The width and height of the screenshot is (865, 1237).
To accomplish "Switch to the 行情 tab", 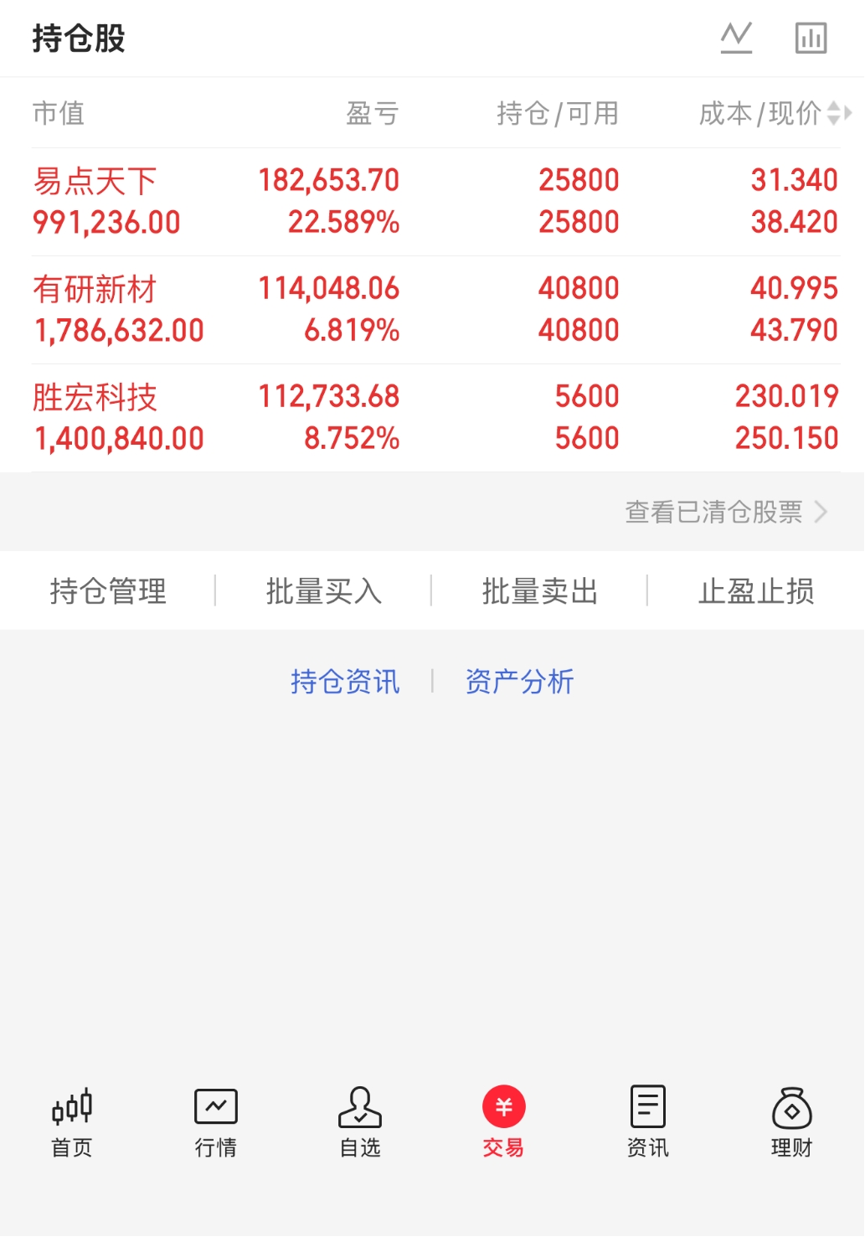I will (216, 1122).
